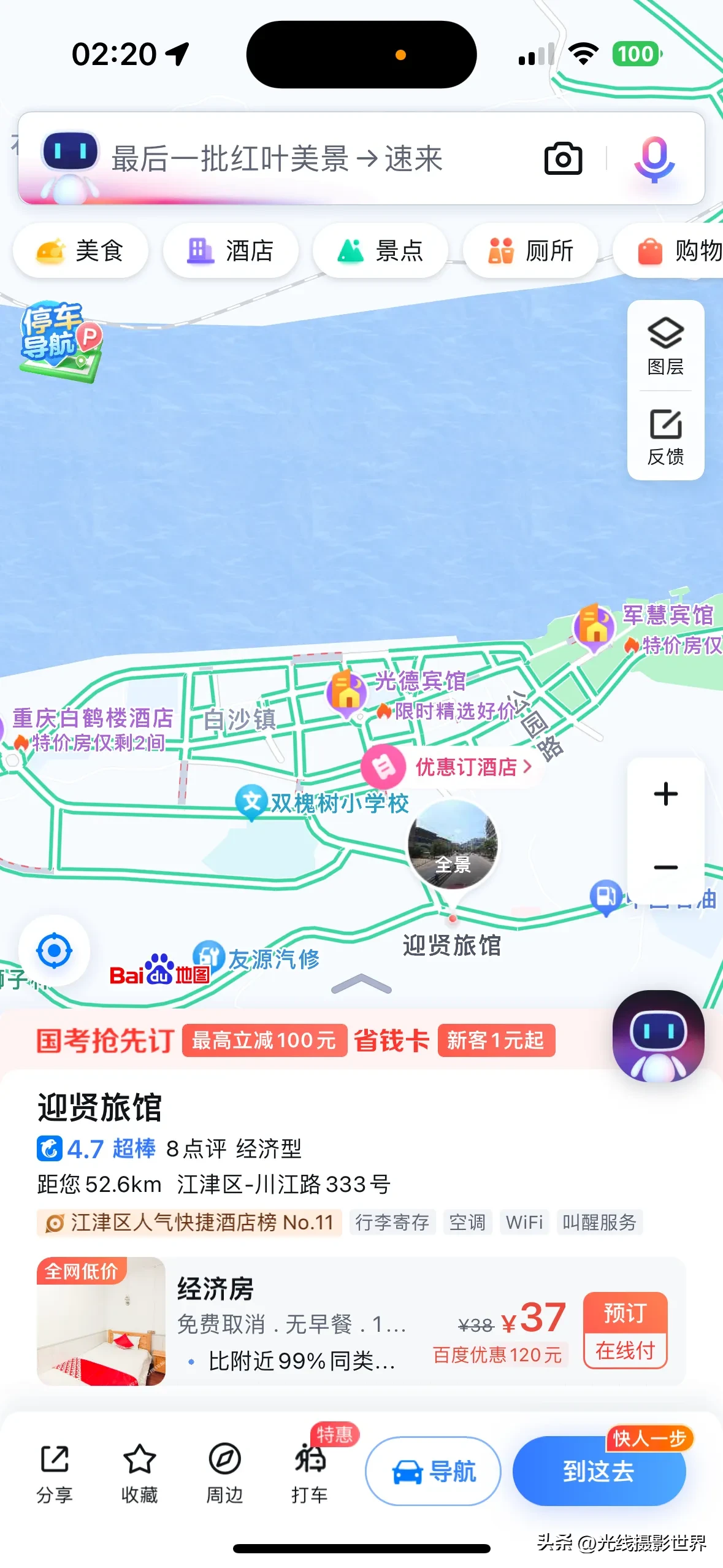Share this hotel via 分享
The image size is (723, 1568).
tap(55, 1471)
